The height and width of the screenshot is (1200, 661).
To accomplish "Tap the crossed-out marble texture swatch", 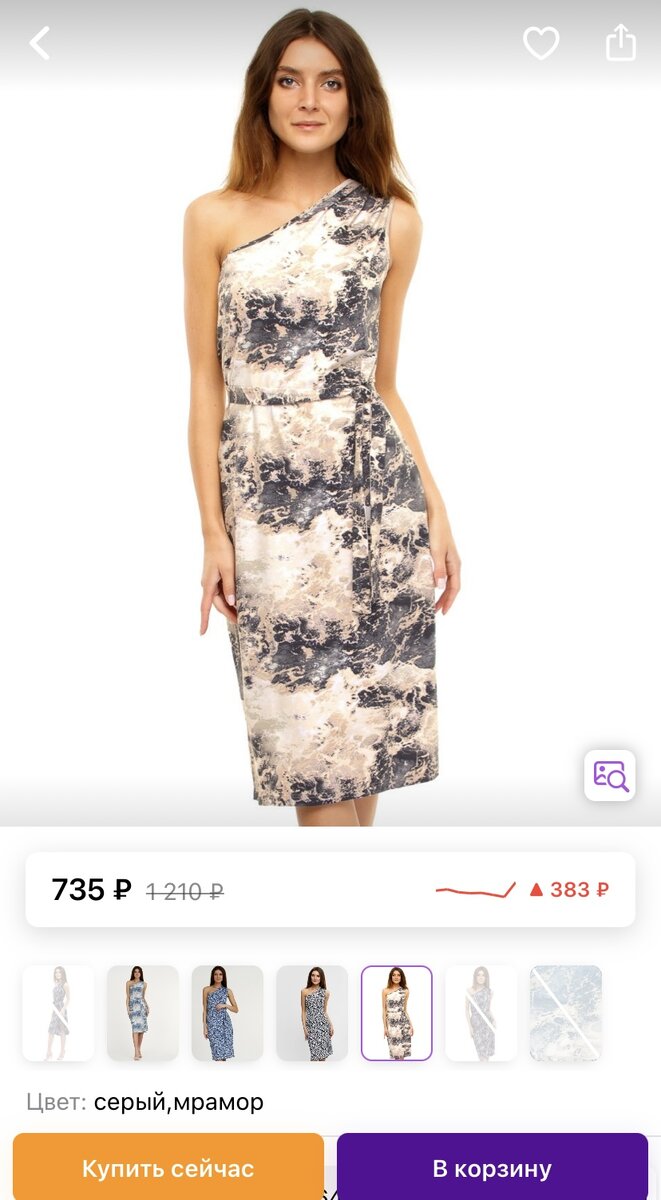I will [x=566, y=1013].
